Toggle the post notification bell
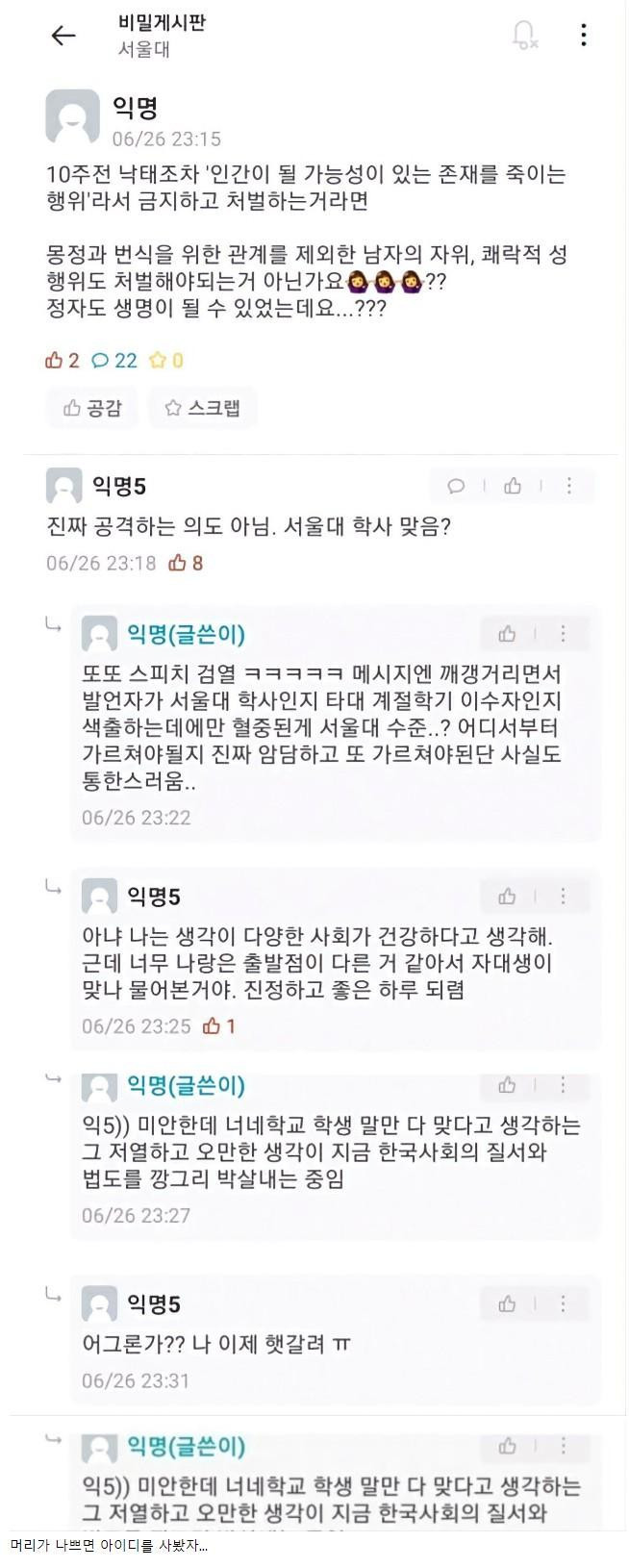The image size is (629, 1568). (524, 36)
